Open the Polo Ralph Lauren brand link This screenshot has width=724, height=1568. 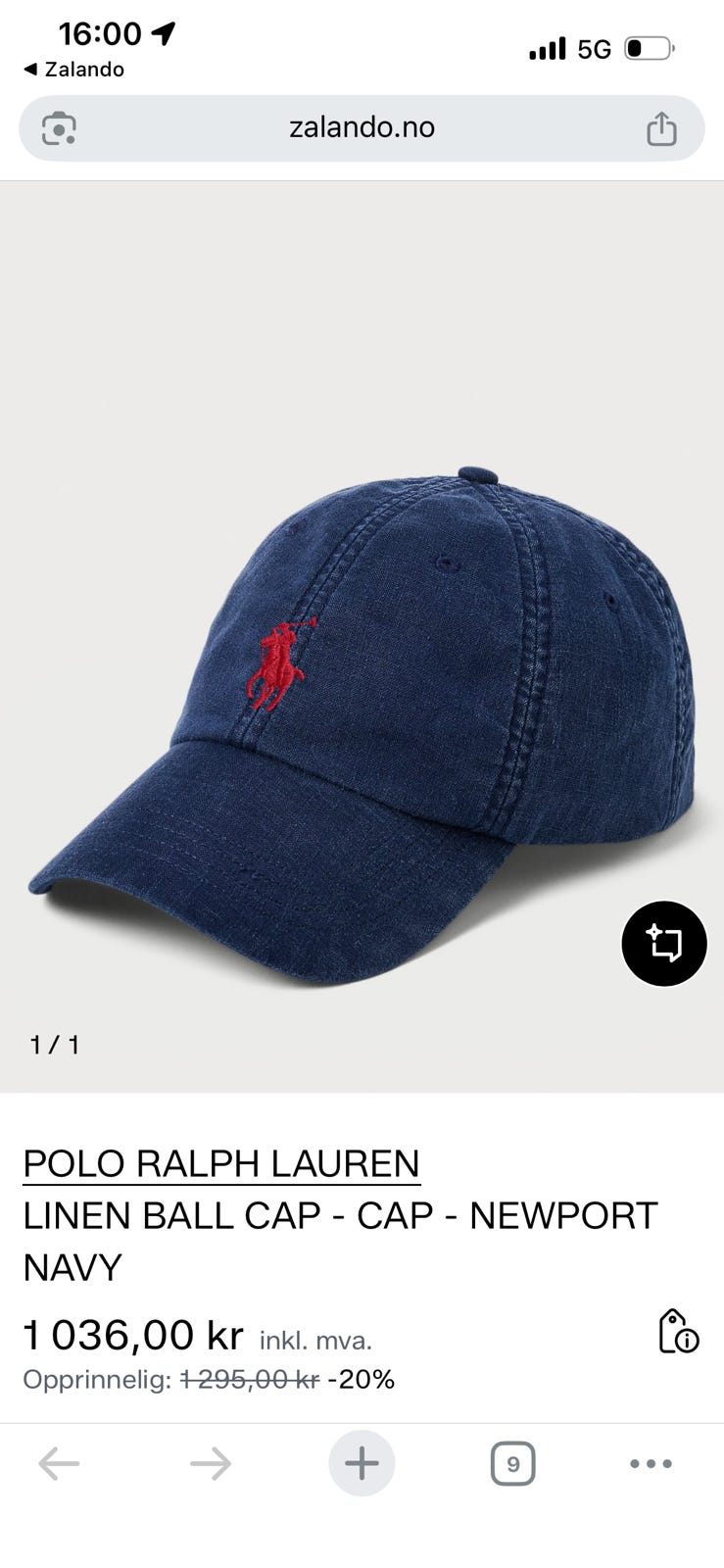[x=221, y=1163]
